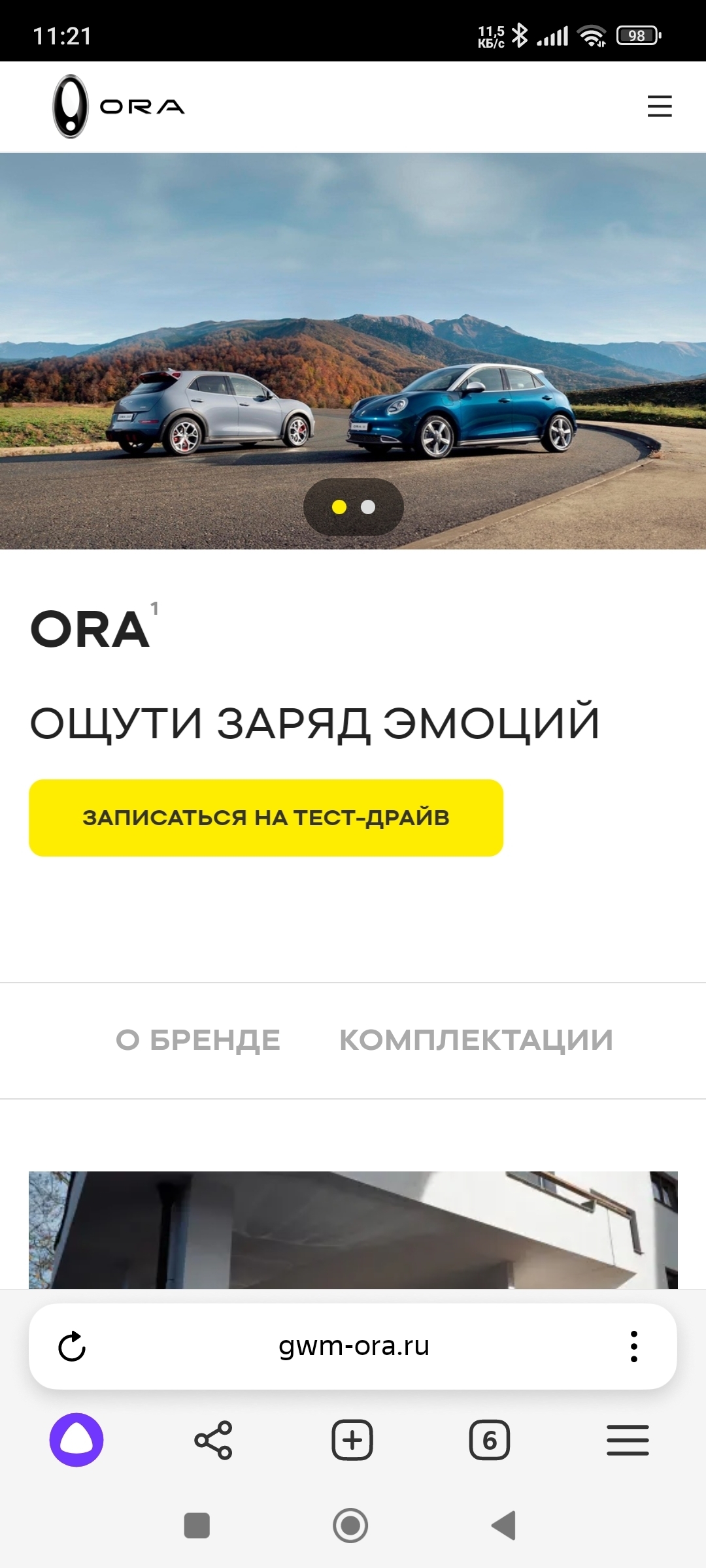Viewport: 706px width, 1568px height.
Task: View the 6 open tabs
Action: click(490, 1440)
